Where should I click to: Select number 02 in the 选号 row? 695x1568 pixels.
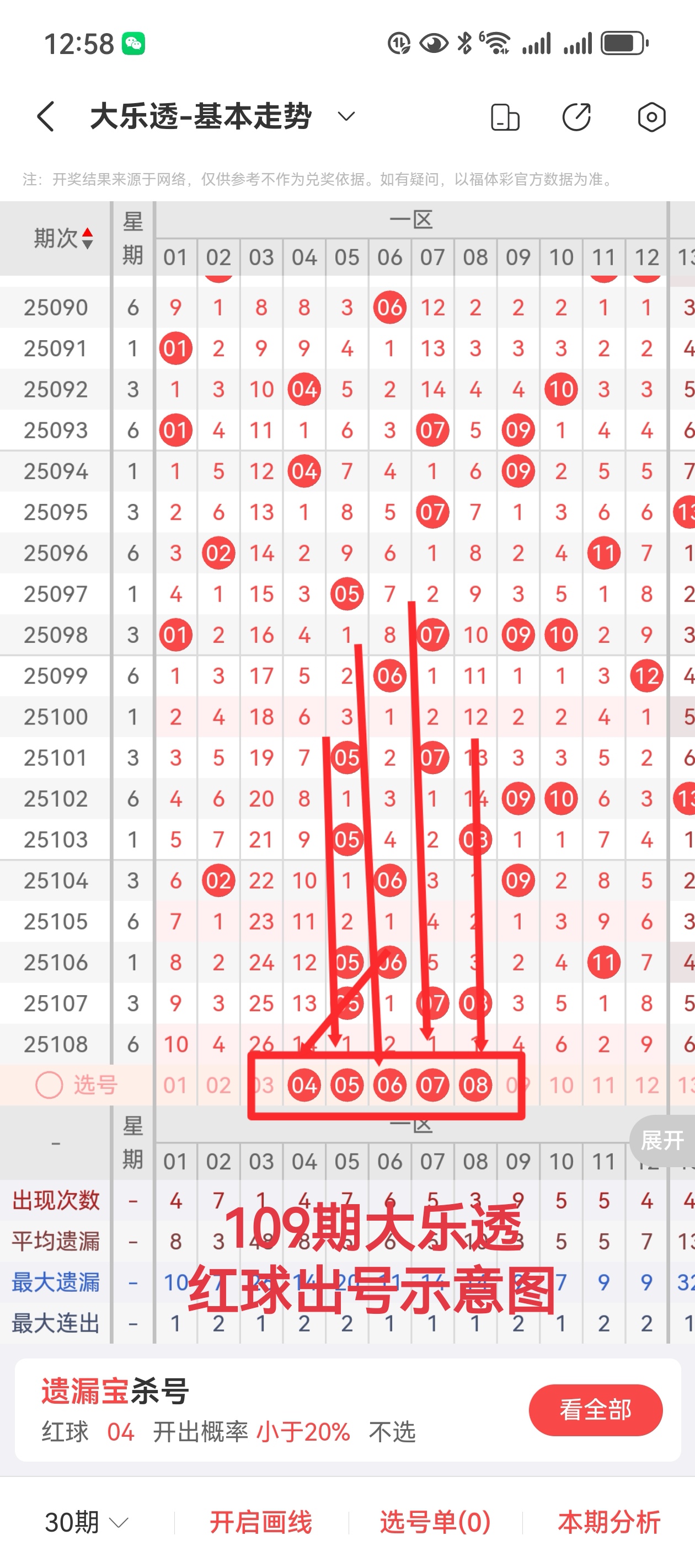[218, 1085]
